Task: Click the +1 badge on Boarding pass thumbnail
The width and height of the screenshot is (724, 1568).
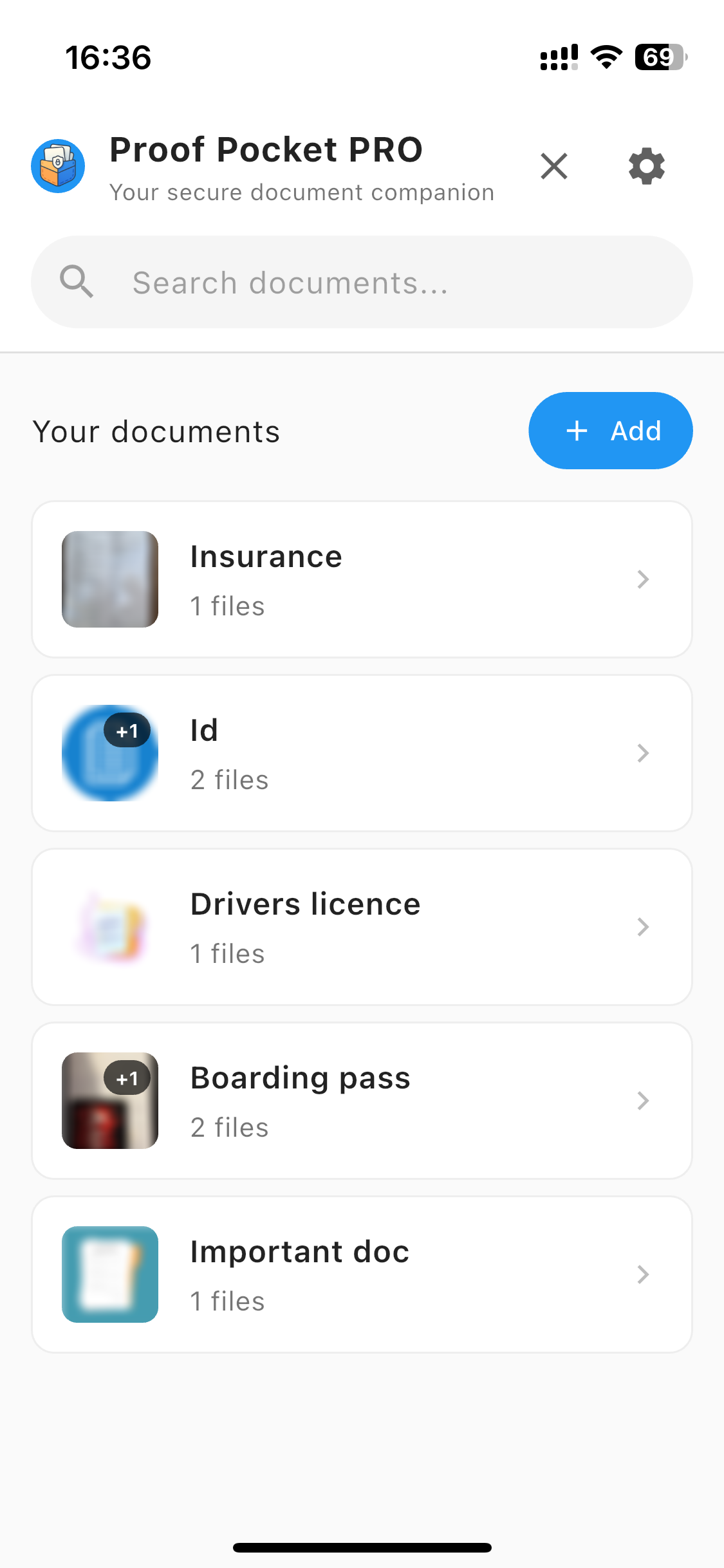Action: (127, 1079)
